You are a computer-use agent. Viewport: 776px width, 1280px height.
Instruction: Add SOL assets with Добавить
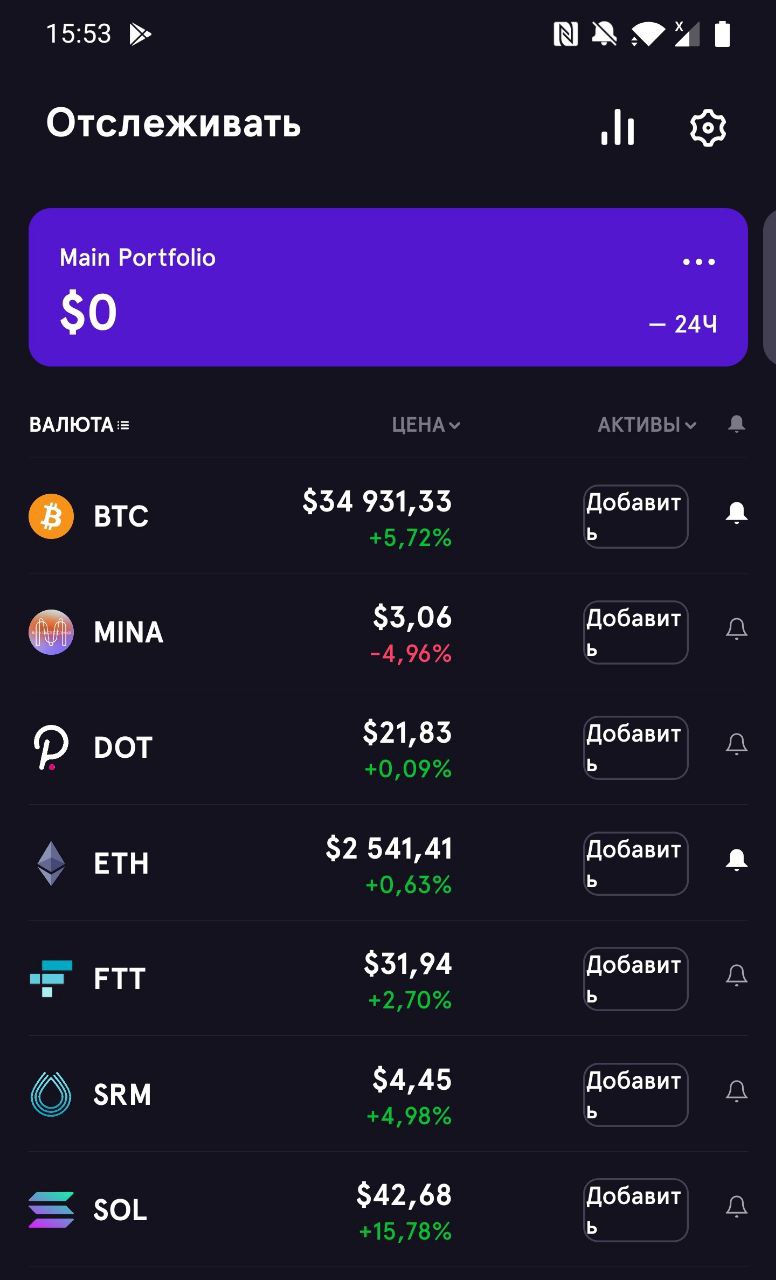point(636,1210)
